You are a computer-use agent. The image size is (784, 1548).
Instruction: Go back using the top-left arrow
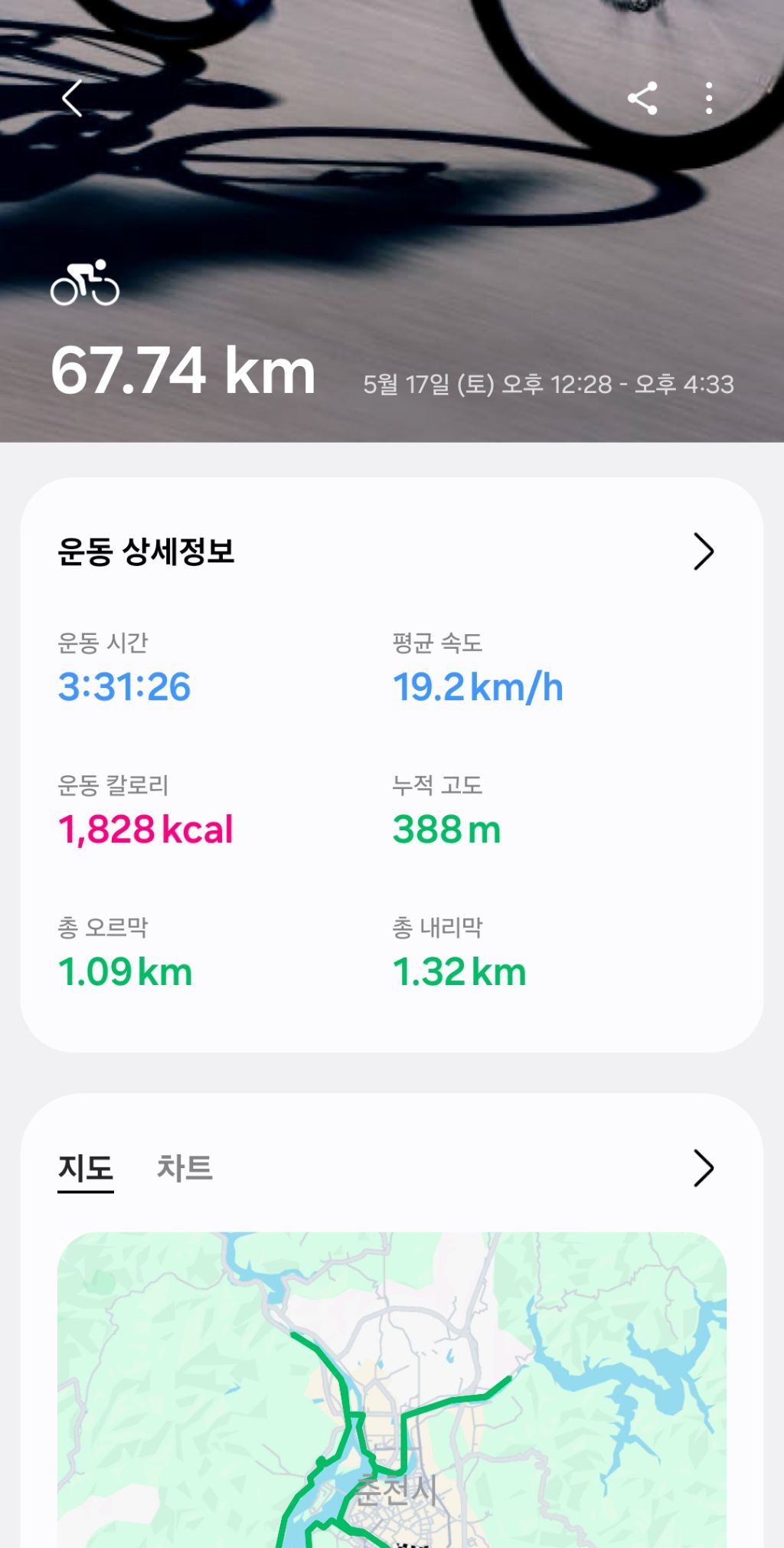pos(72,99)
